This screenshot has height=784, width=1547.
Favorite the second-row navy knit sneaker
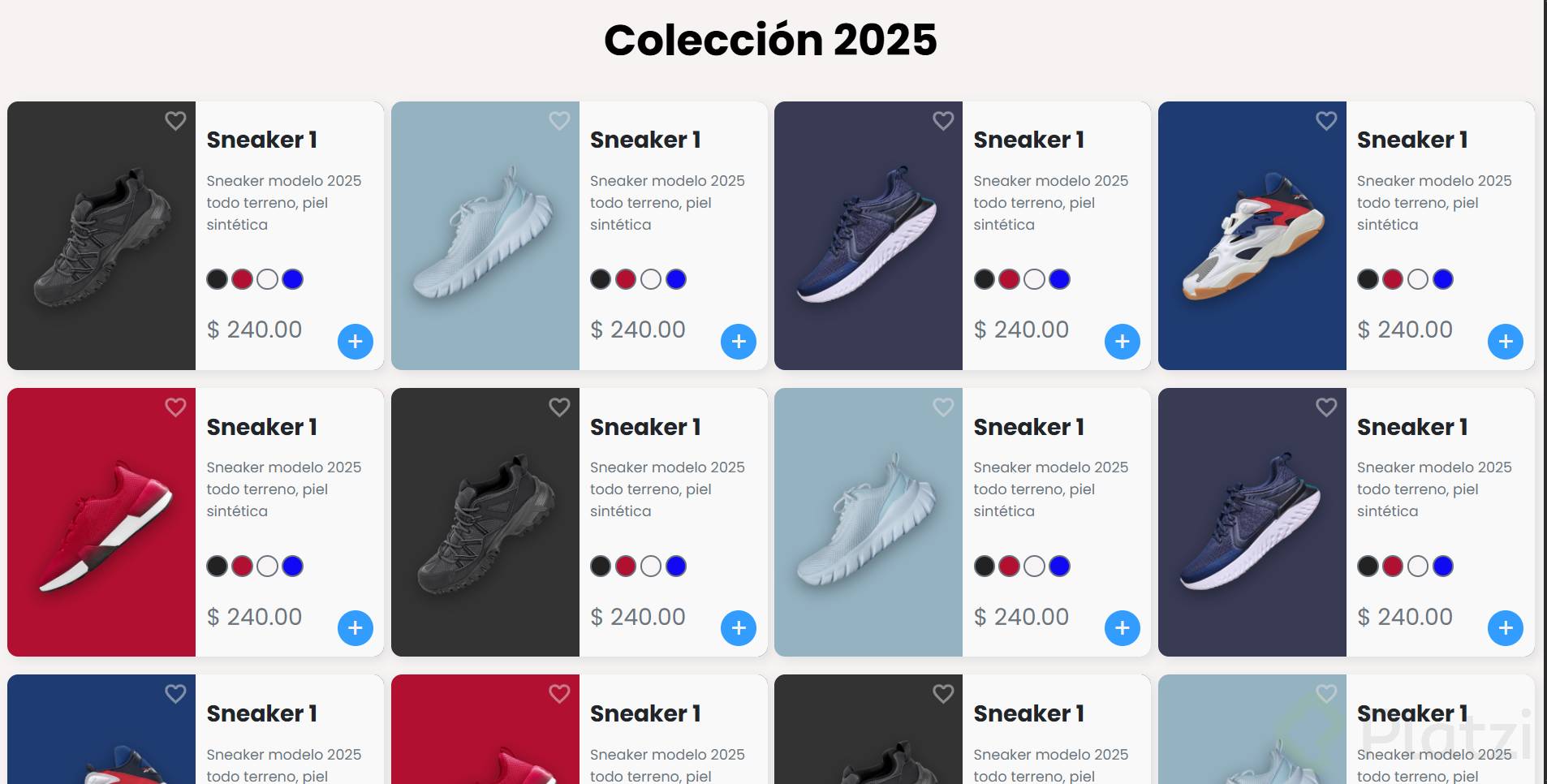click(x=1325, y=407)
